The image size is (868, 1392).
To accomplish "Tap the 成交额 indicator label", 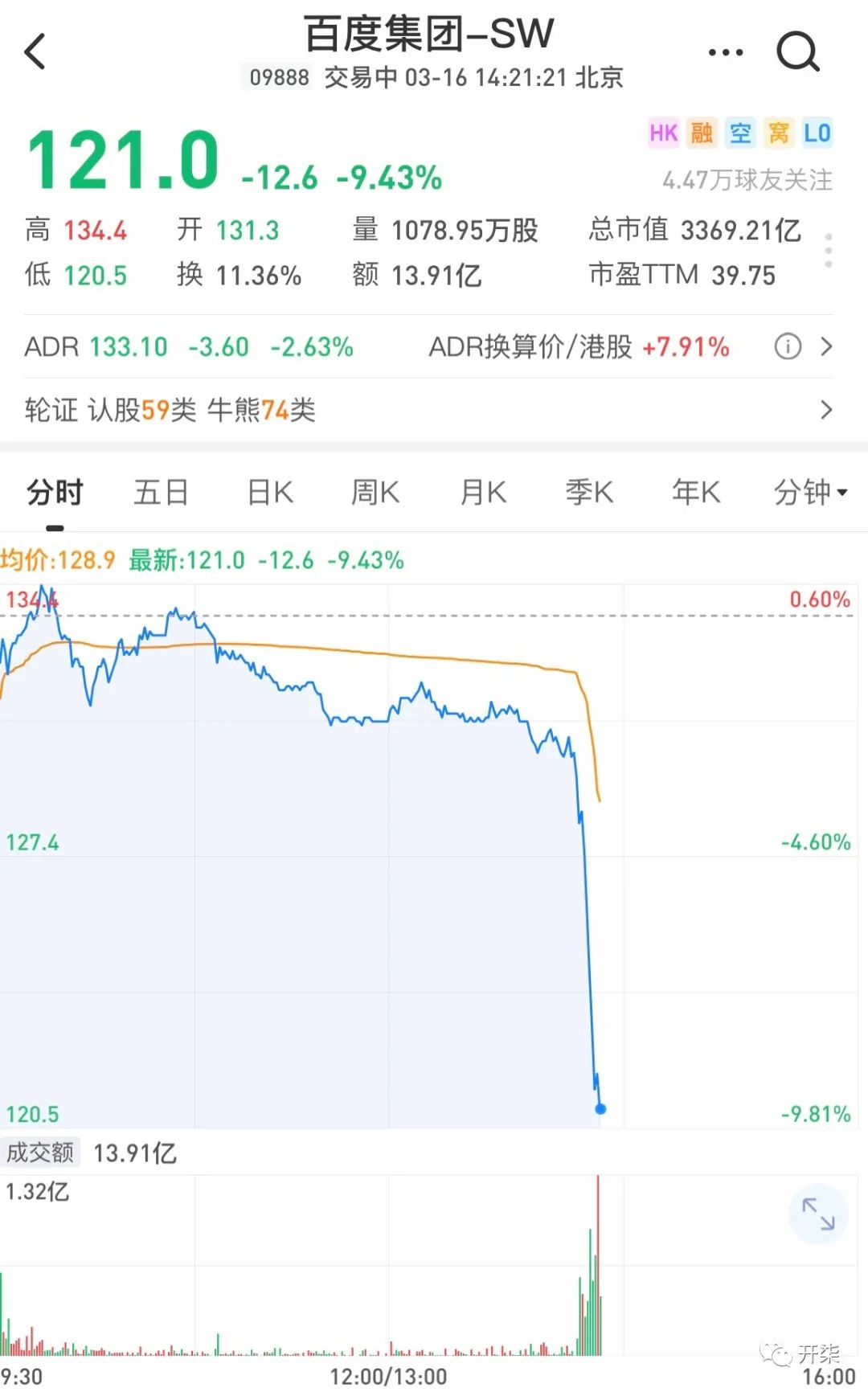I will pos(40,1153).
